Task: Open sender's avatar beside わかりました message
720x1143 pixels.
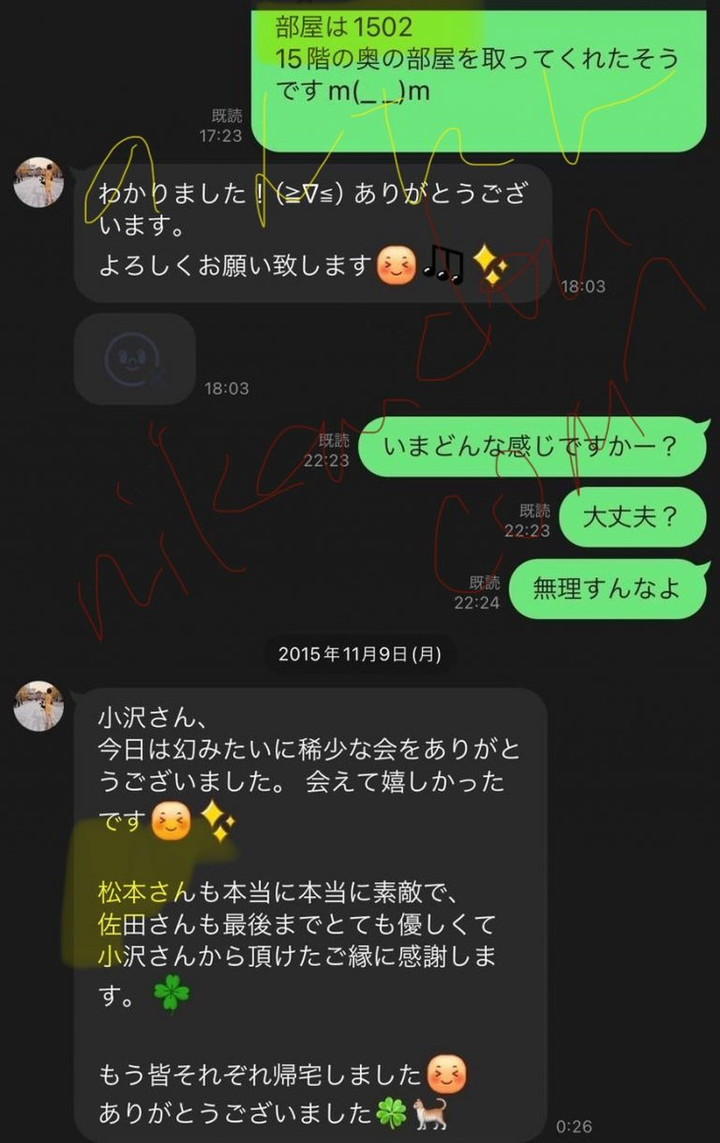Action: pos(39,182)
